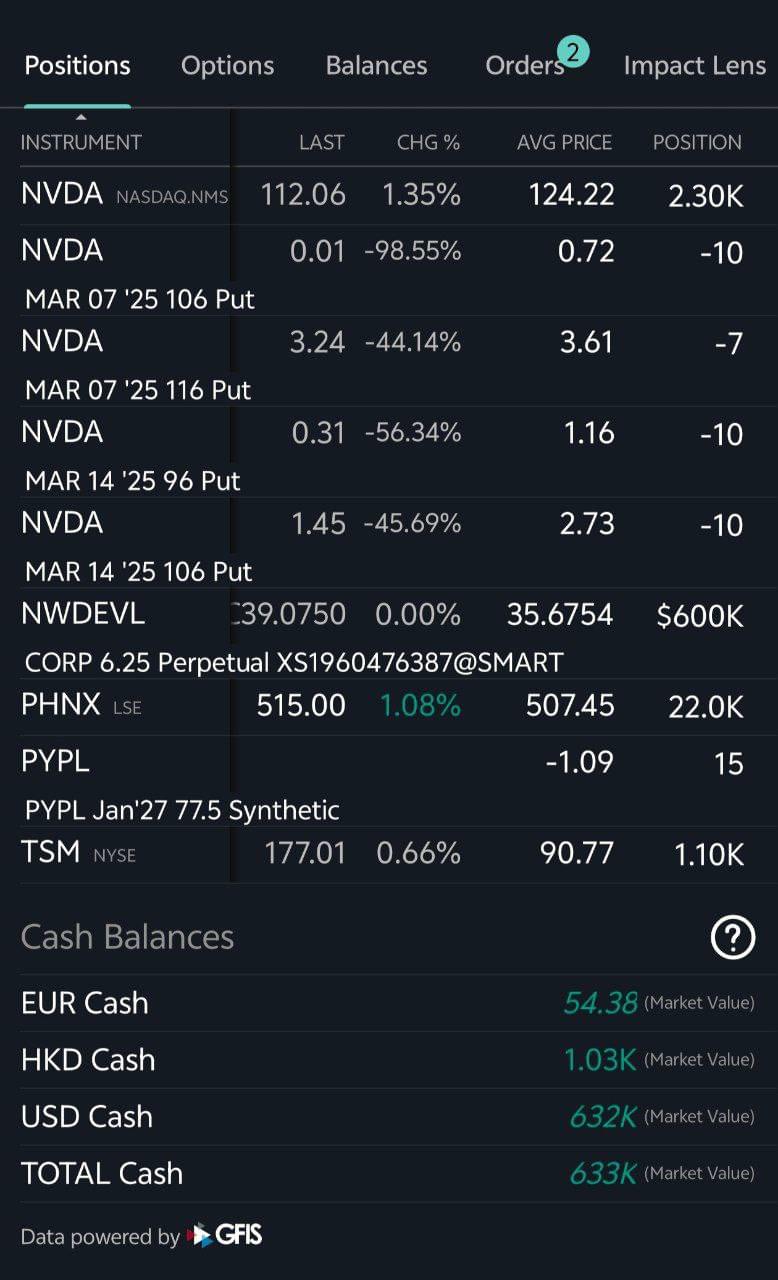This screenshot has width=778, height=1280.
Task: View the NVDA MAR 14 '25 106 Put
Action: [389, 543]
